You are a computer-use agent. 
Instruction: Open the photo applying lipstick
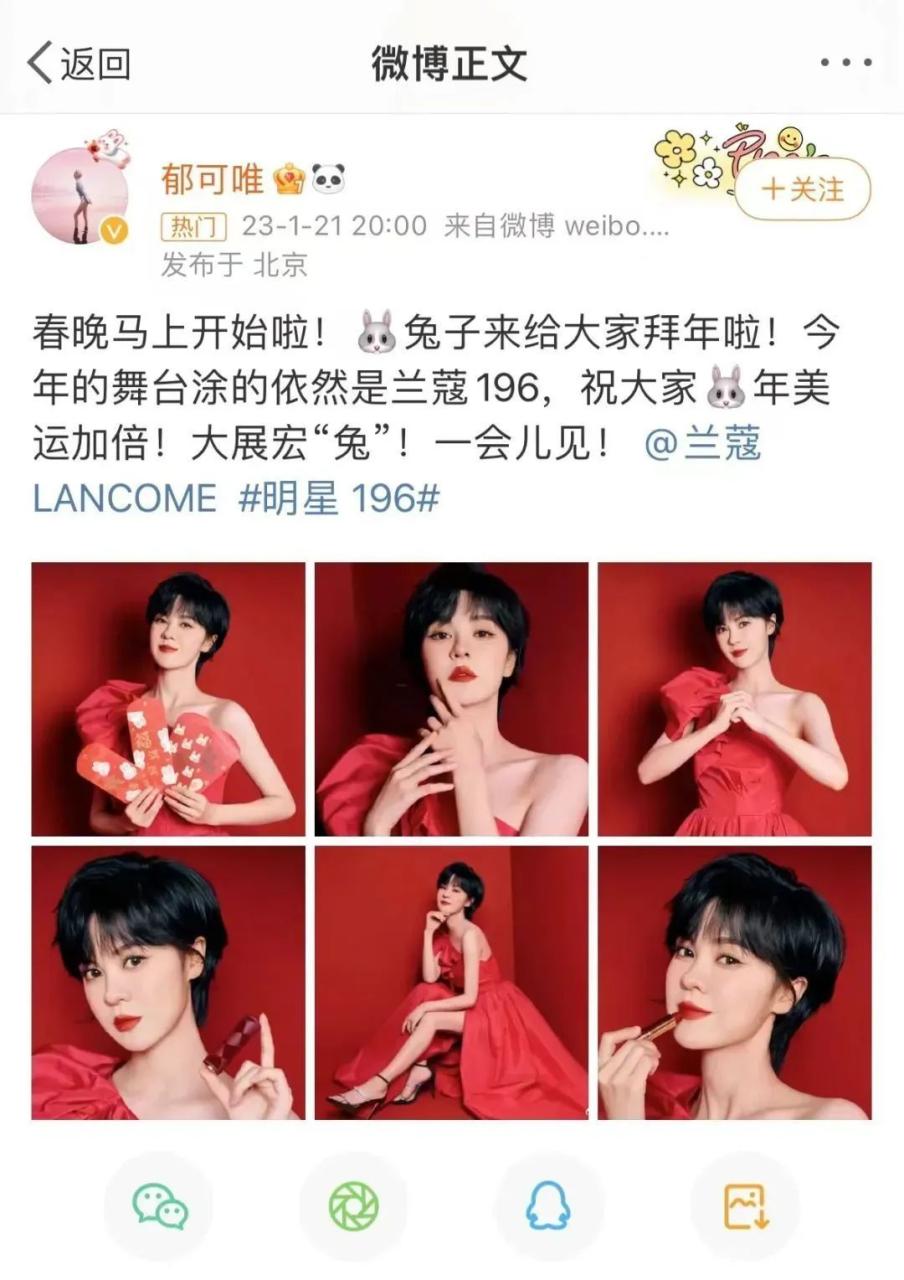[x=735, y=983]
